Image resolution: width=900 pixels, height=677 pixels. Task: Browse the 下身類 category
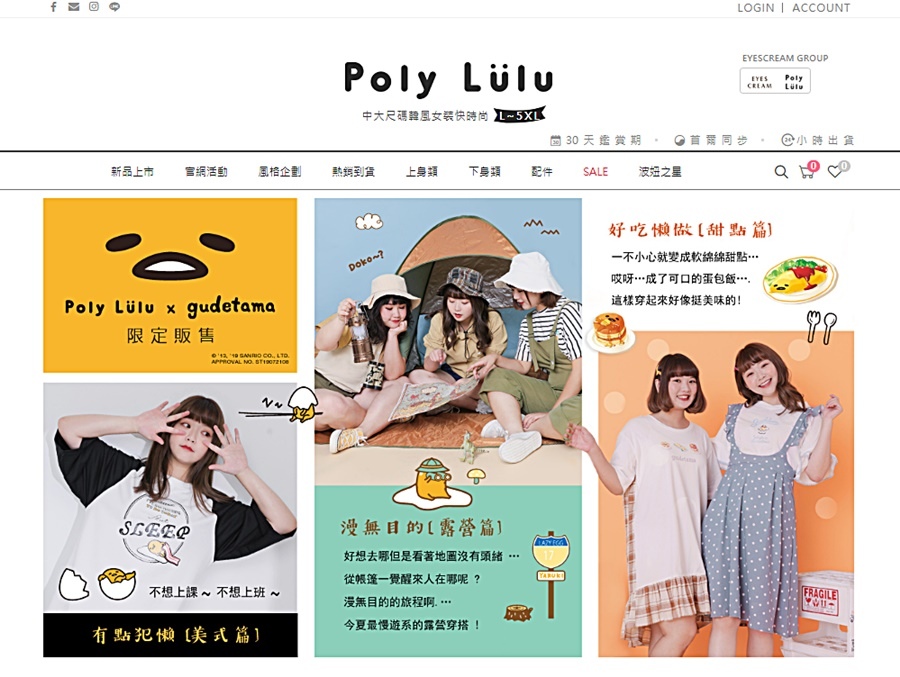[485, 172]
